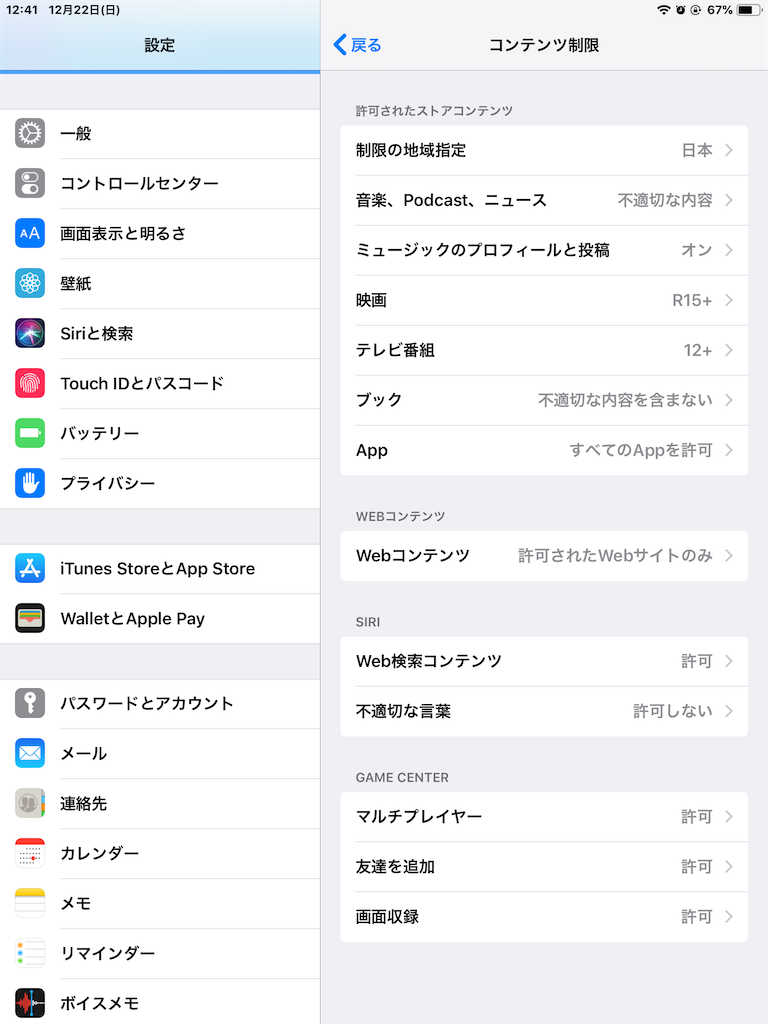Open the 不適切な言葉 setting row
768x1024 pixels.
pyautogui.click(x=544, y=711)
